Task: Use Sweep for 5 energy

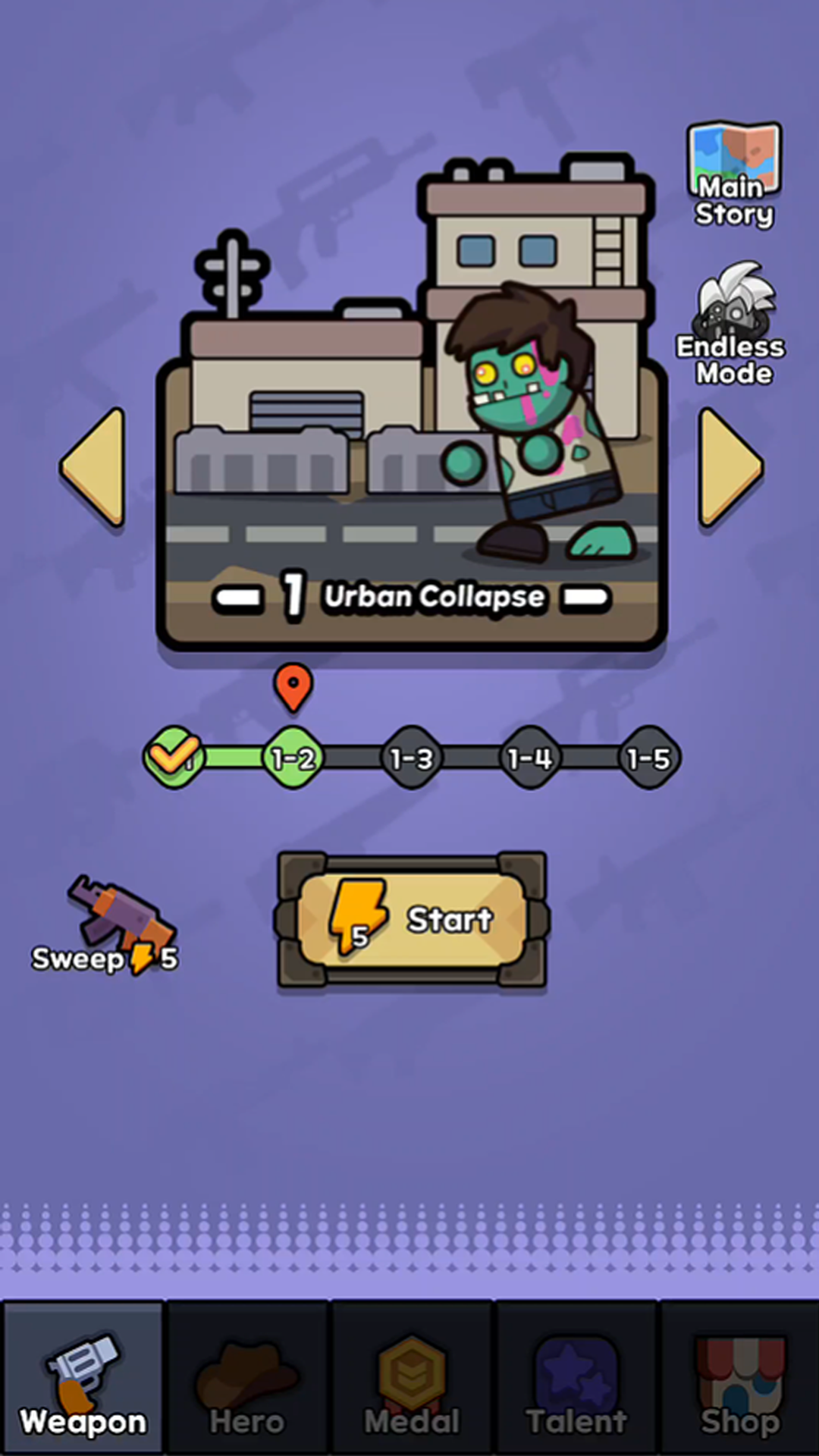Action: tap(105, 926)
